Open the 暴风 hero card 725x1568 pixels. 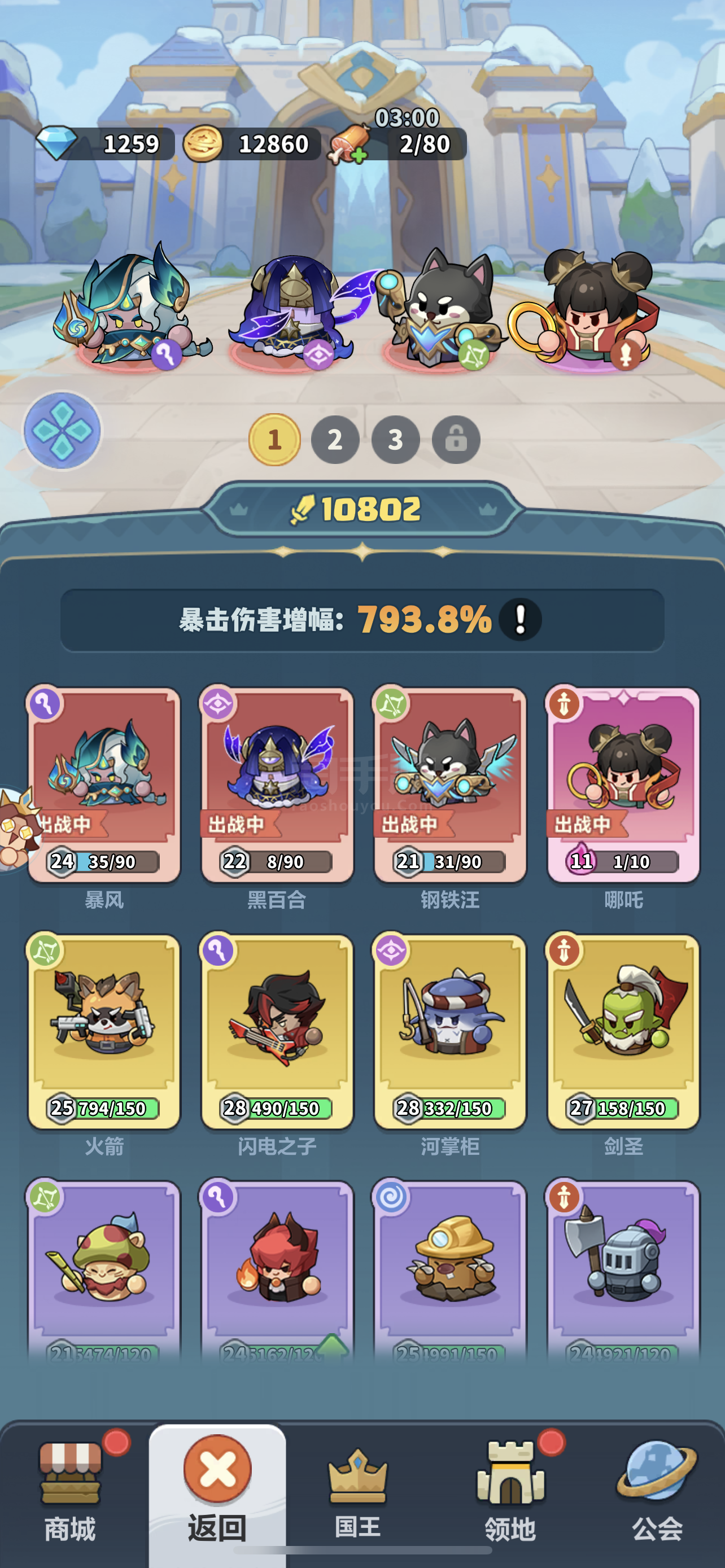pos(104,785)
